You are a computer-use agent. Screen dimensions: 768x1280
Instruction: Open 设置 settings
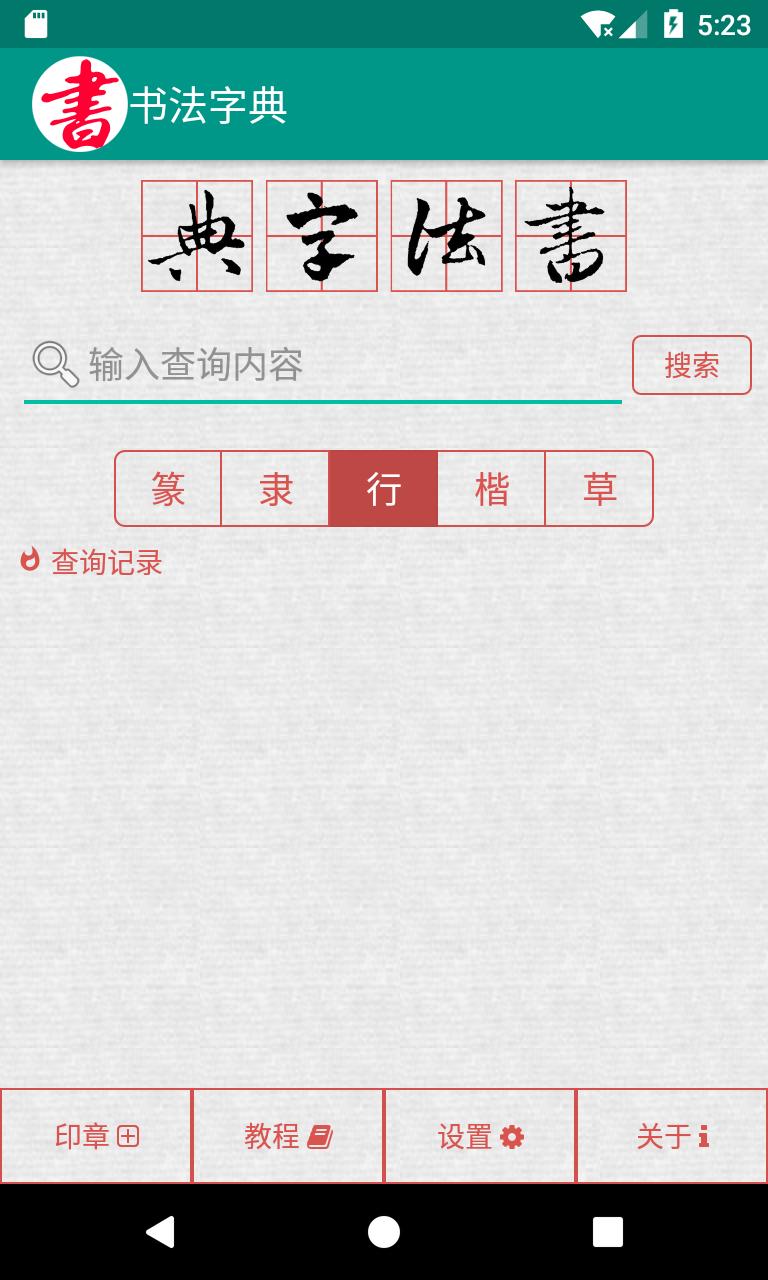pos(480,1136)
